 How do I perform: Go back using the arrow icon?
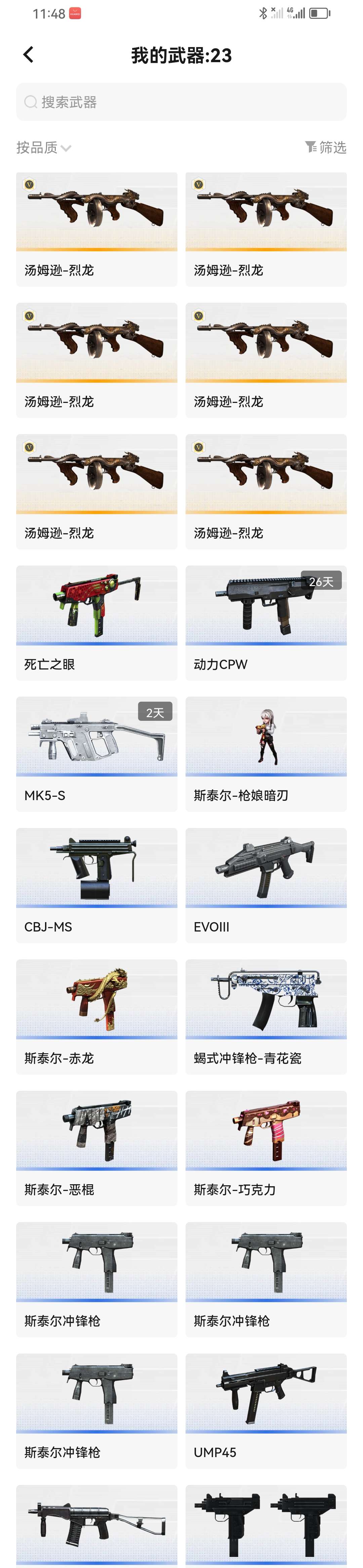28,55
